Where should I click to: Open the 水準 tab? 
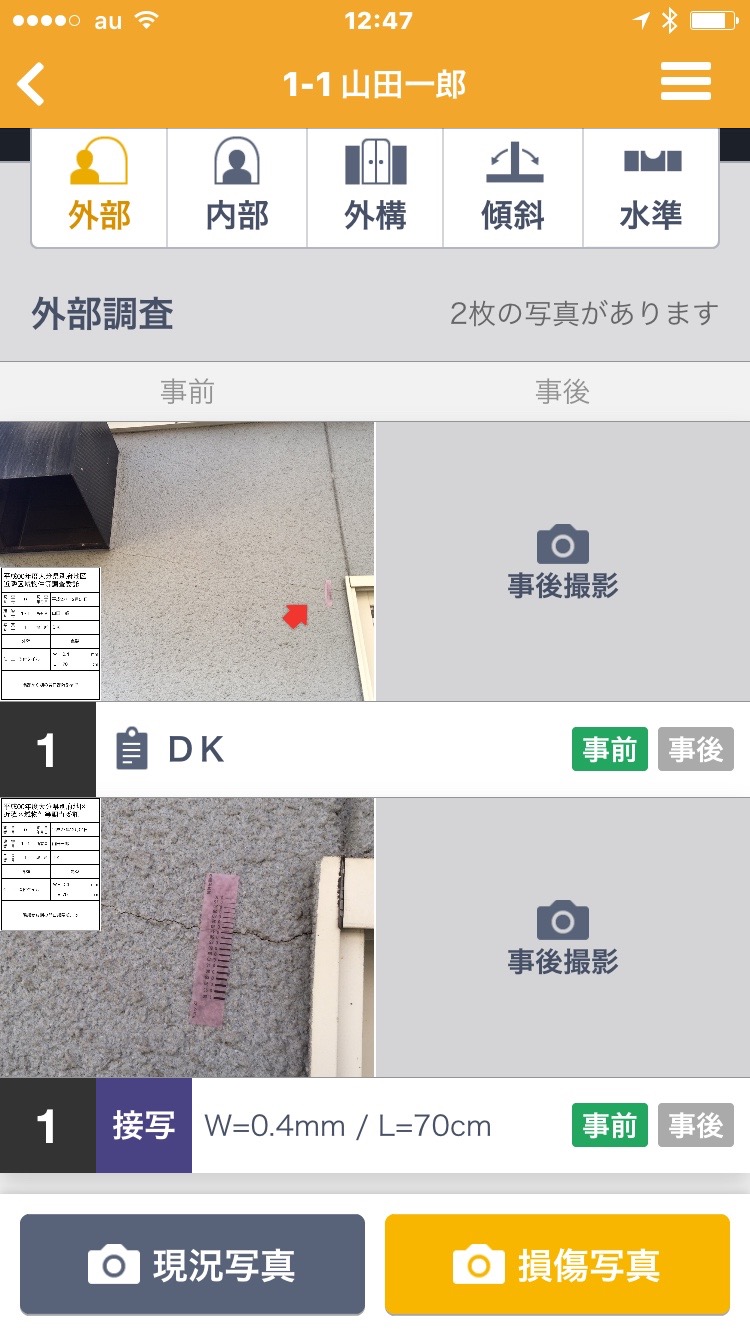click(651, 188)
